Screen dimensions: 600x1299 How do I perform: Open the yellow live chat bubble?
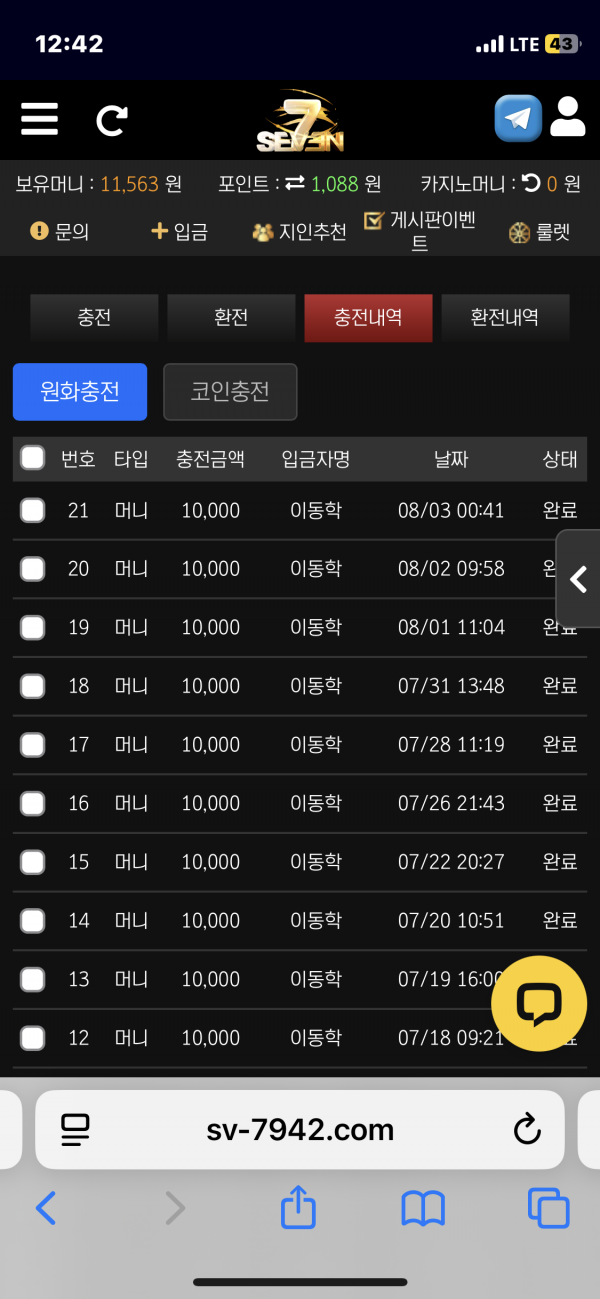(x=540, y=1004)
